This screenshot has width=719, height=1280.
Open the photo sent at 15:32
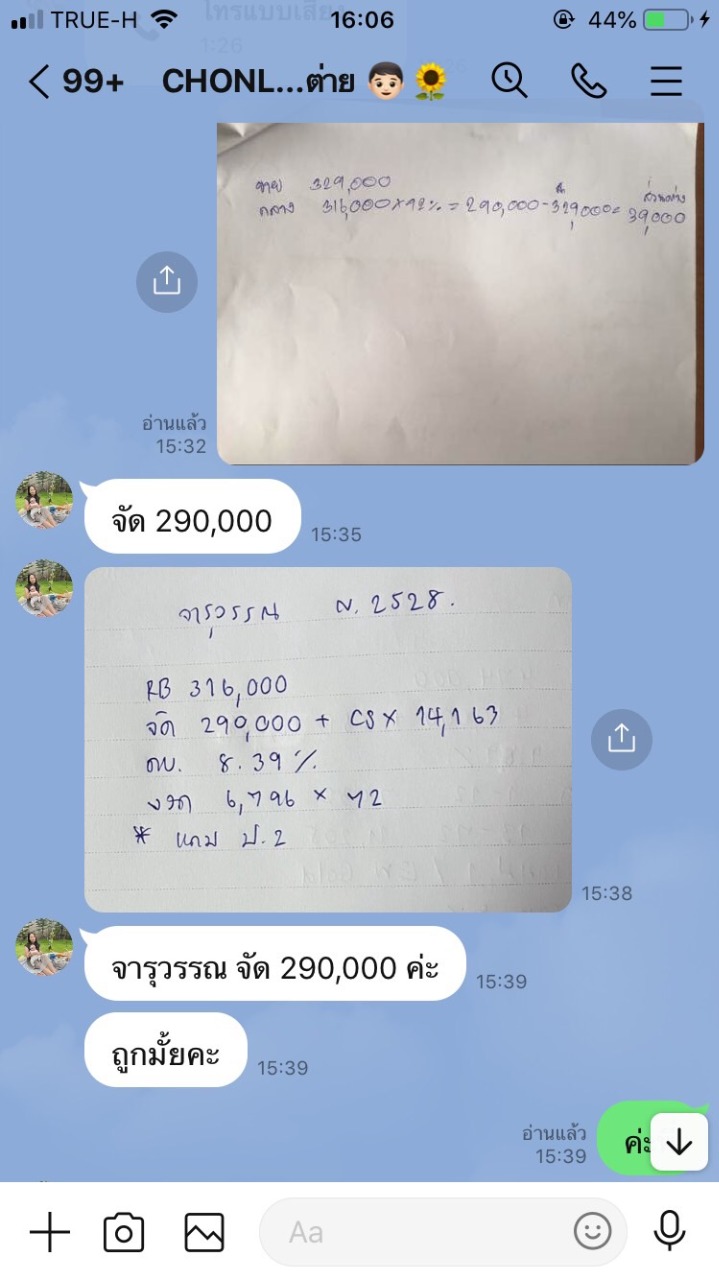tap(460, 293)
